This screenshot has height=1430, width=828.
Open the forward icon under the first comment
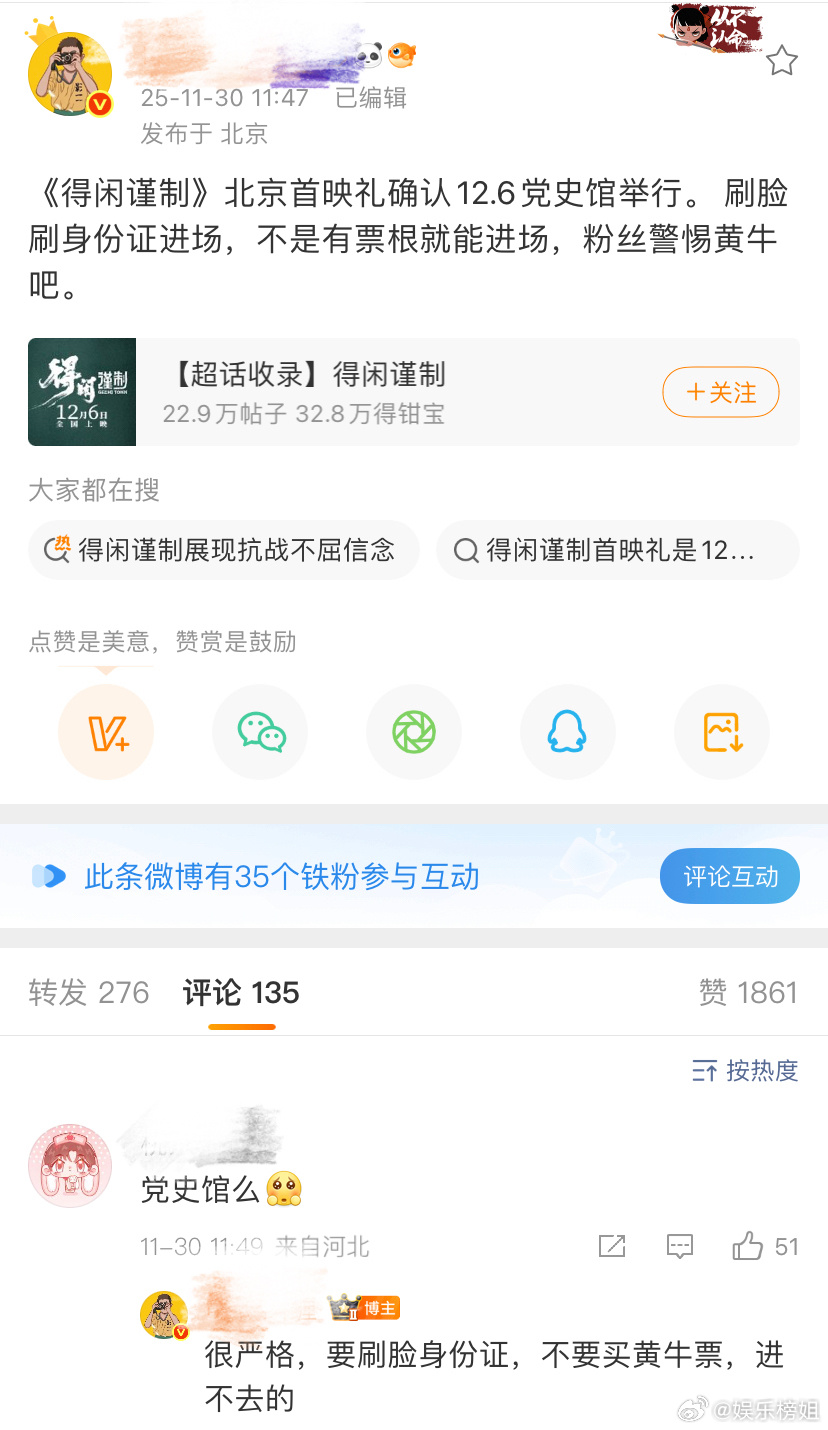coord(611,1246)
